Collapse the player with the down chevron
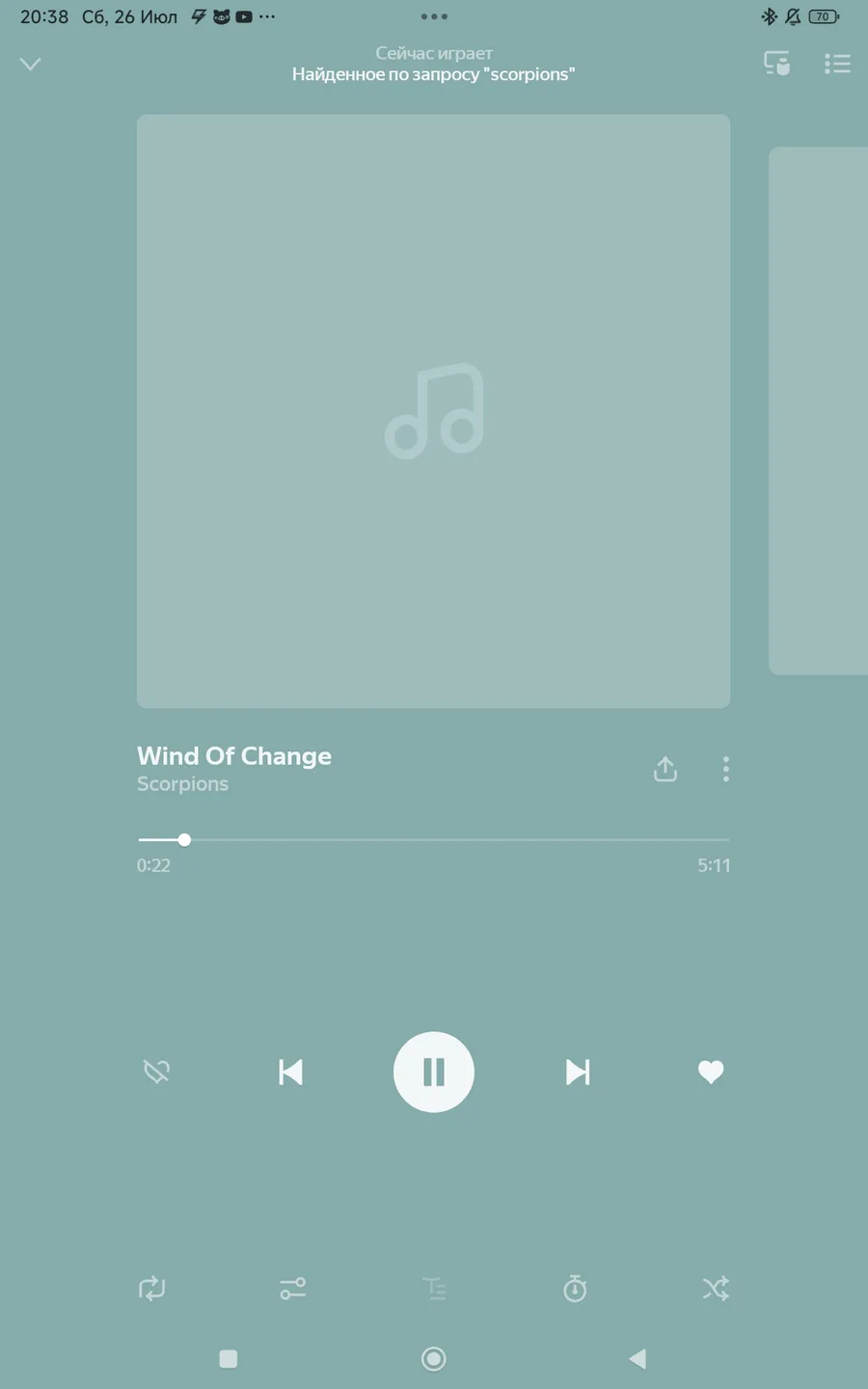Screen dimensions: 868x1389 [x=31, y=65]
